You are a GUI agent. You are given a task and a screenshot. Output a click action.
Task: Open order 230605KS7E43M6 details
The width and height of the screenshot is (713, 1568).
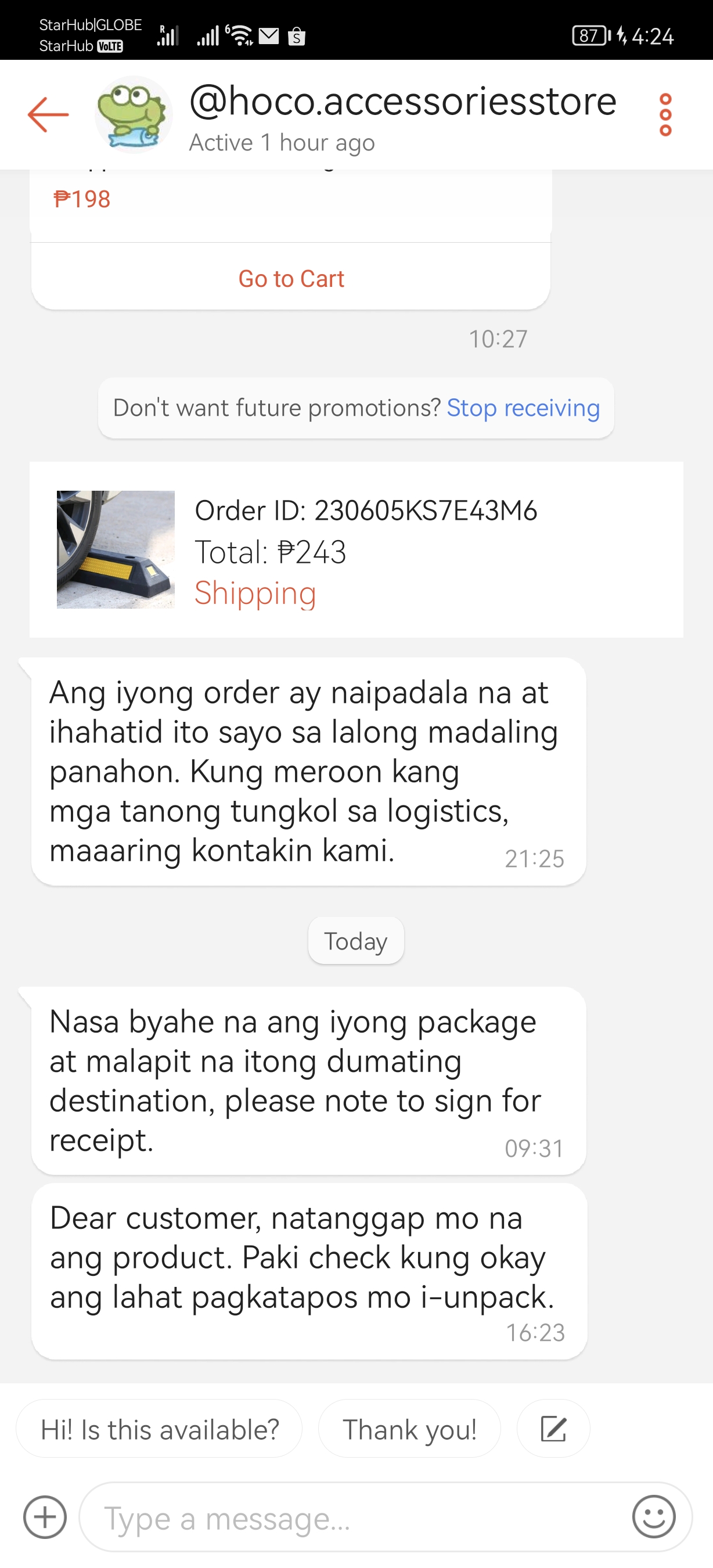click(x=356, y=549)
